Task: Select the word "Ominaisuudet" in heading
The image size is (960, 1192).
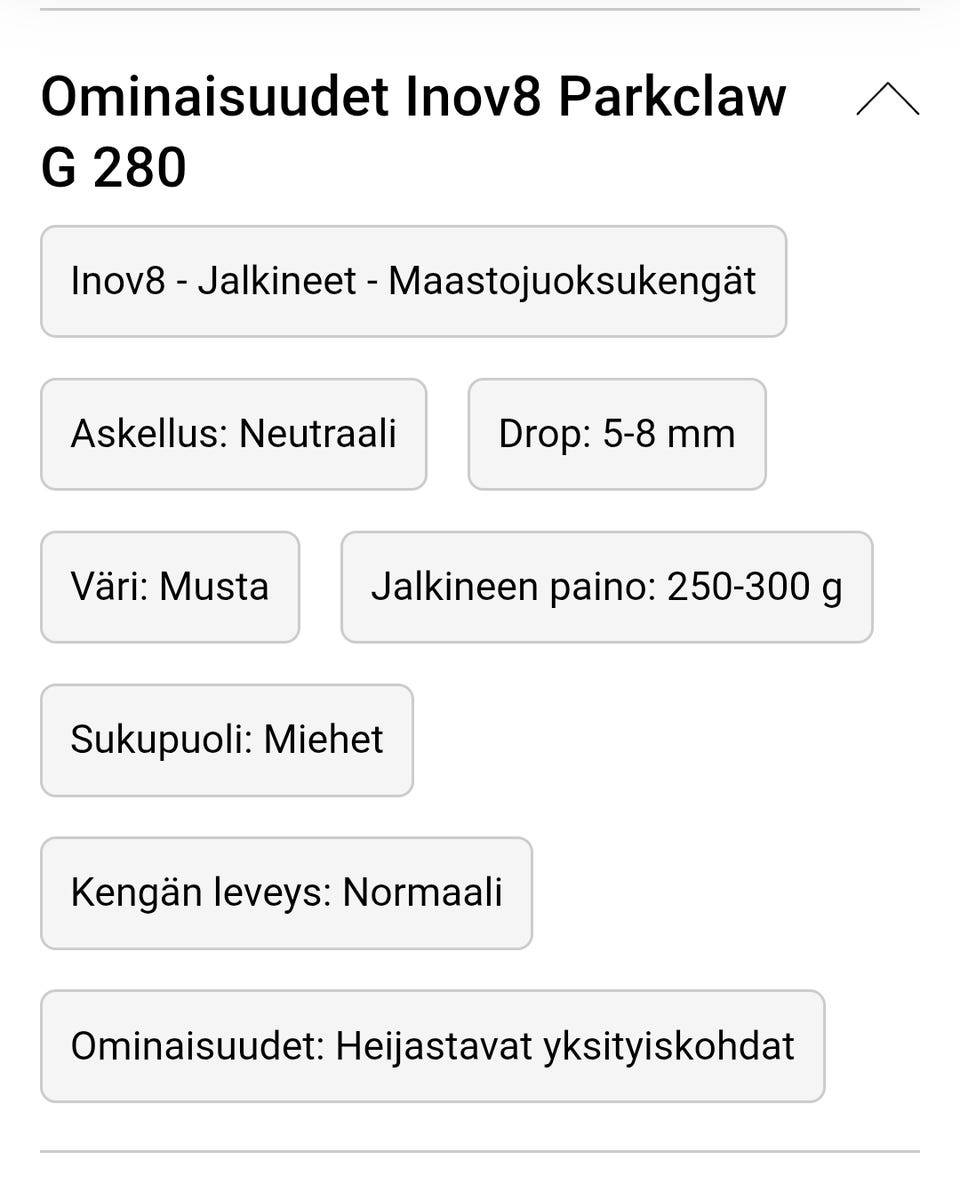Action: pos(214,97)
